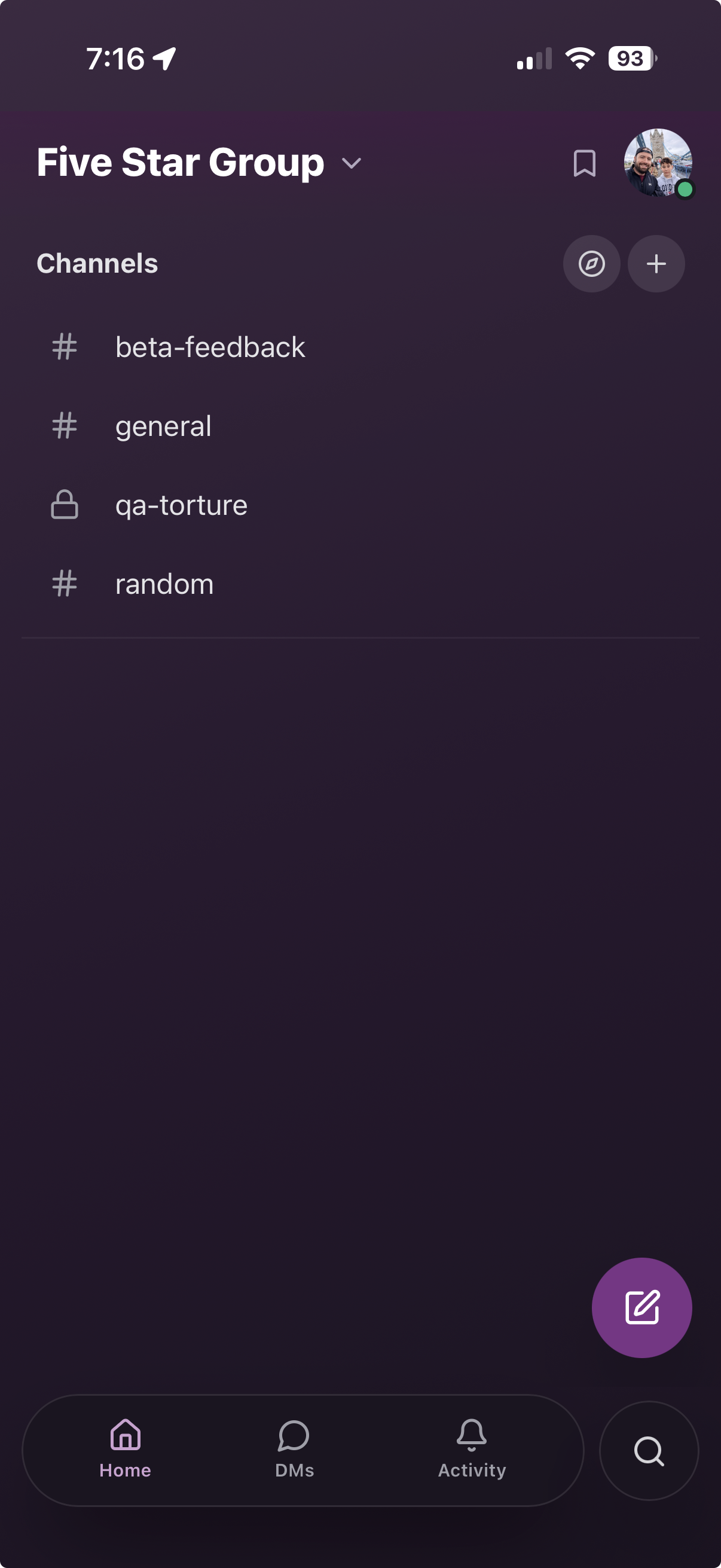
Task: Browse channels with the compass icon
Action: 591,264
